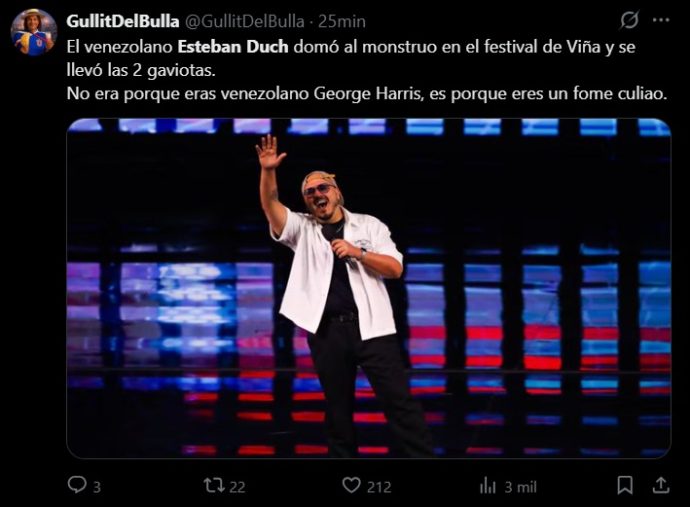
Task: View the post's 3 mil analytics
Action: pos(488,485)
